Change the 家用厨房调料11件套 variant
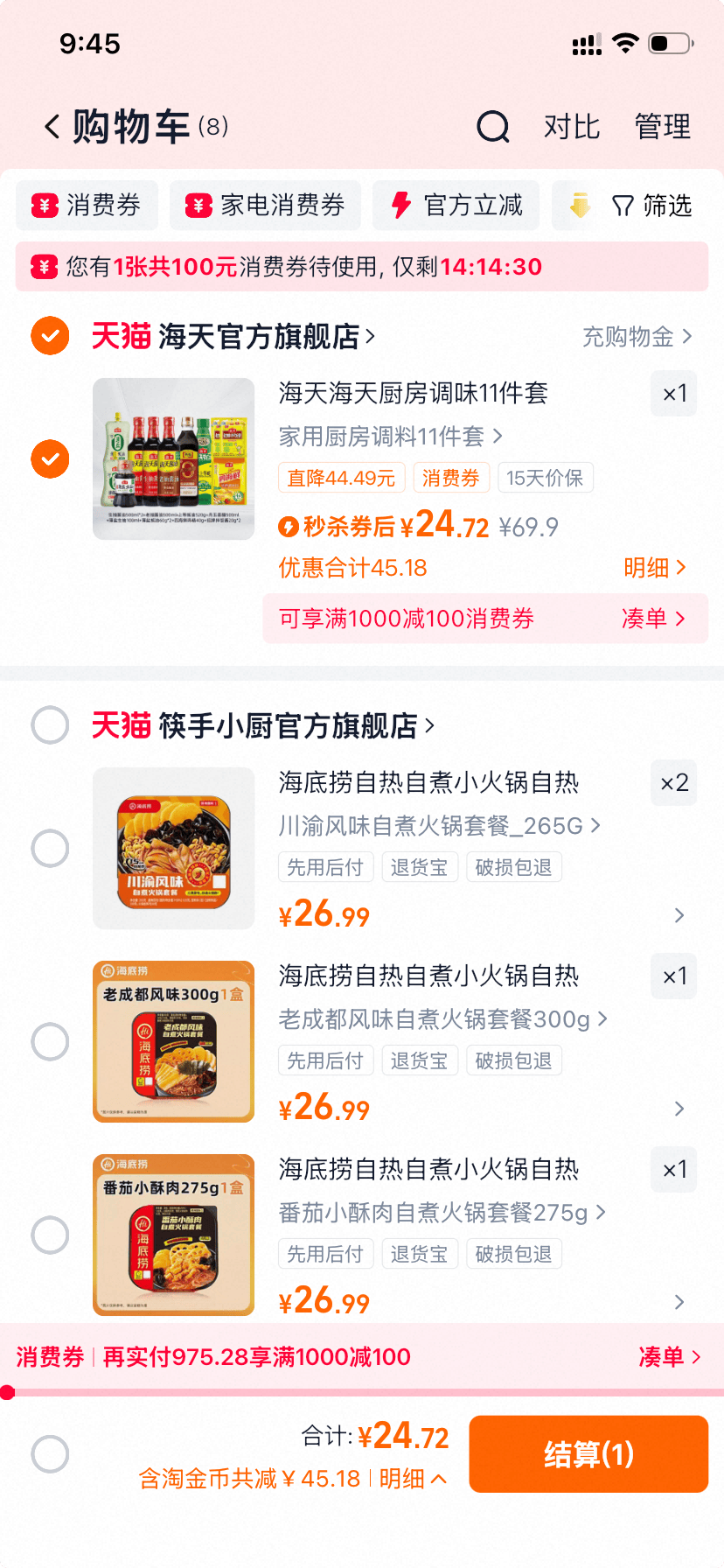Image resolution: width=724 pixels, height=1568 pixels. [x=390, y=436]
